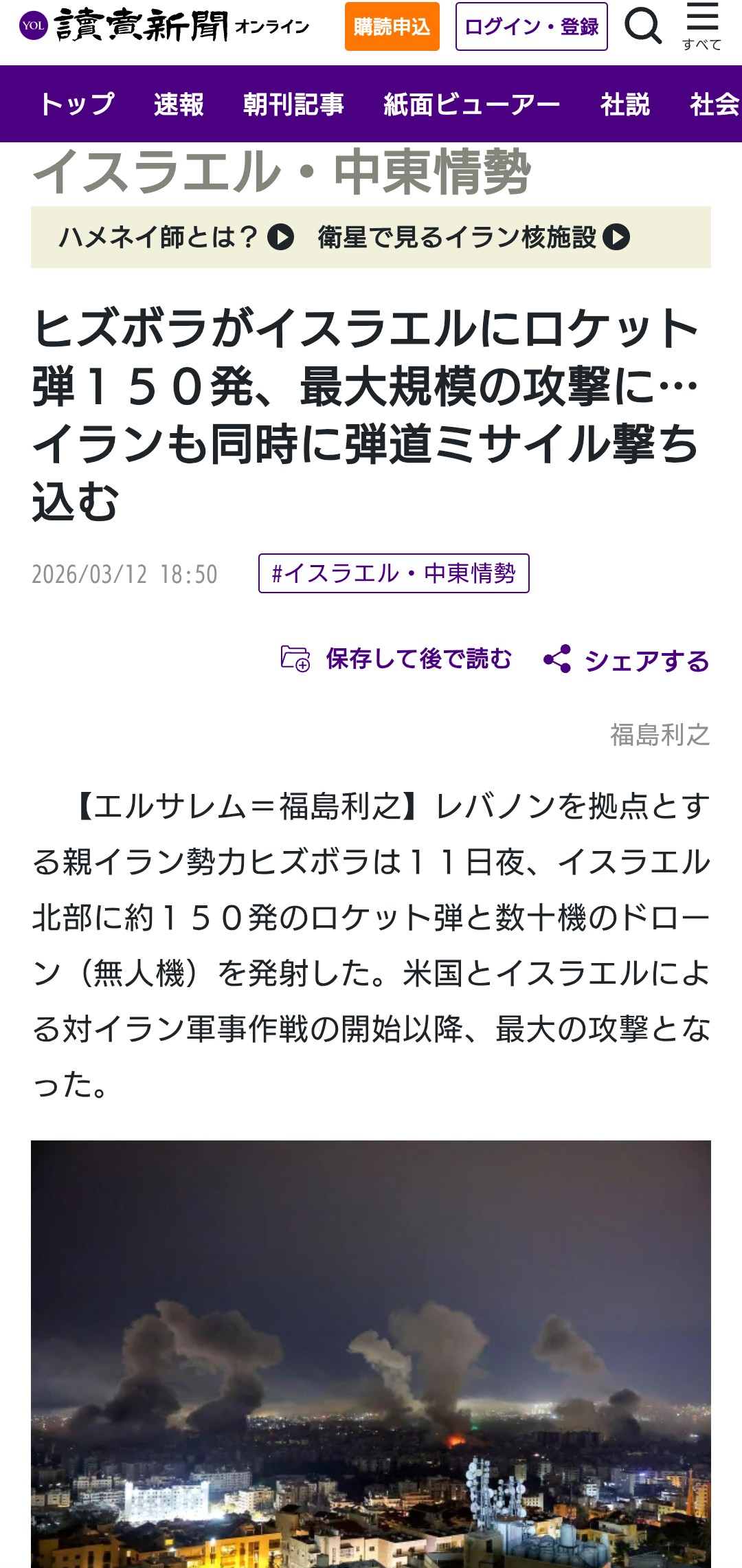The height and width of the screenshot is (1568, 742).
Task: Open ハメネイ師とは？ link
Action: pos(176,237)
